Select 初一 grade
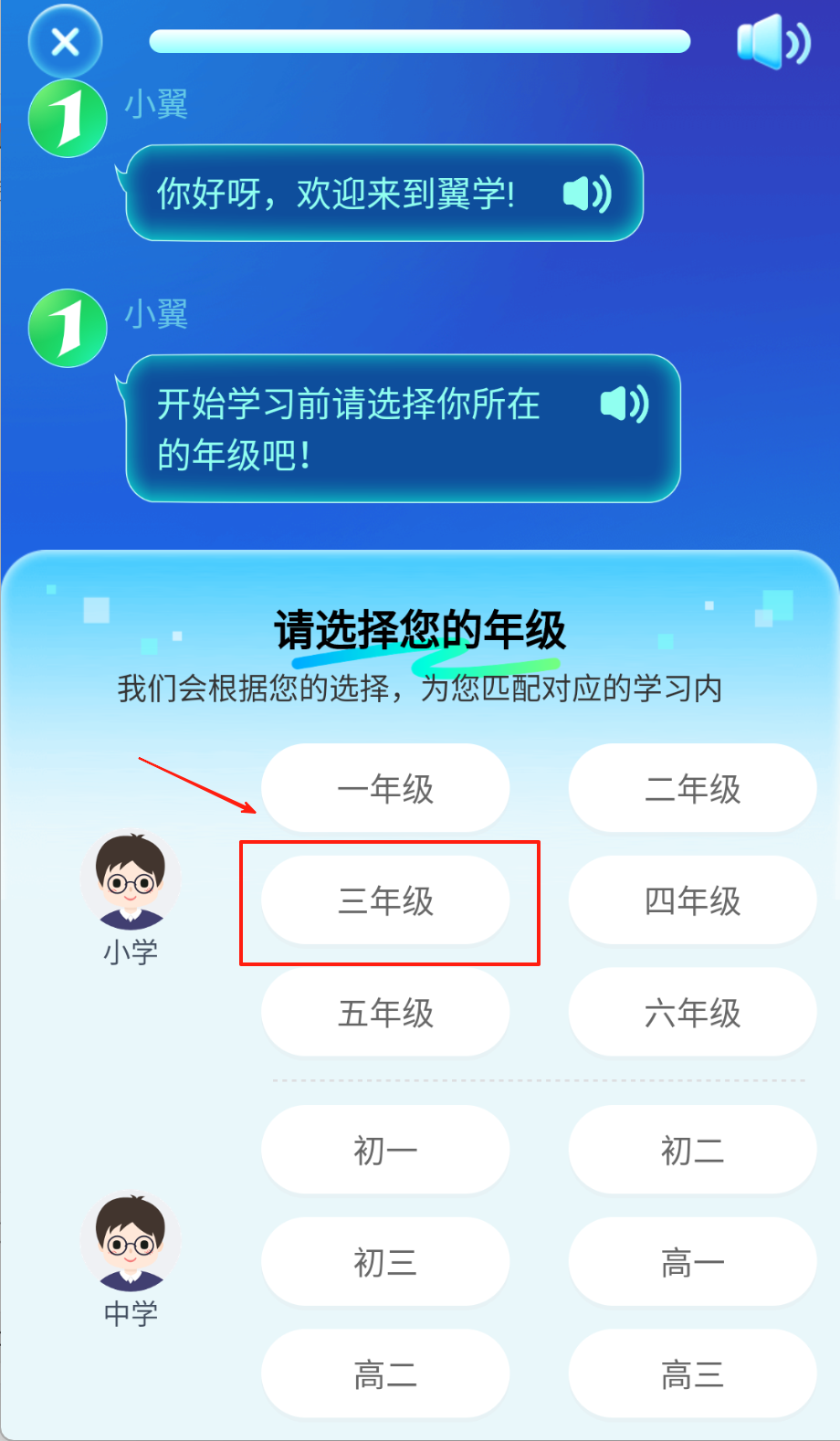The height and width of the screenshot is (1441, 840). [385, 1150]
